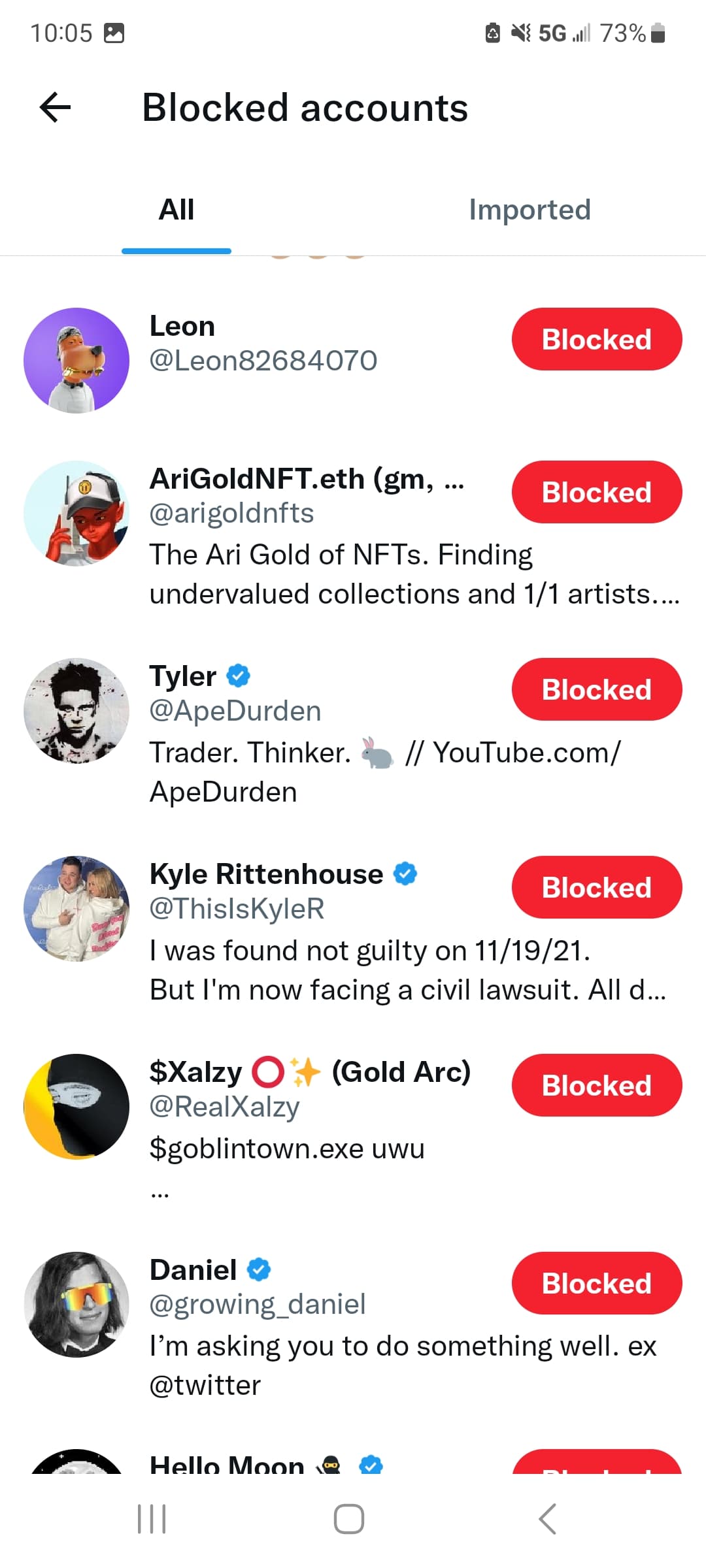Tap Blocked button for Daniel @growing_daniel

[x=597, y=1283]
